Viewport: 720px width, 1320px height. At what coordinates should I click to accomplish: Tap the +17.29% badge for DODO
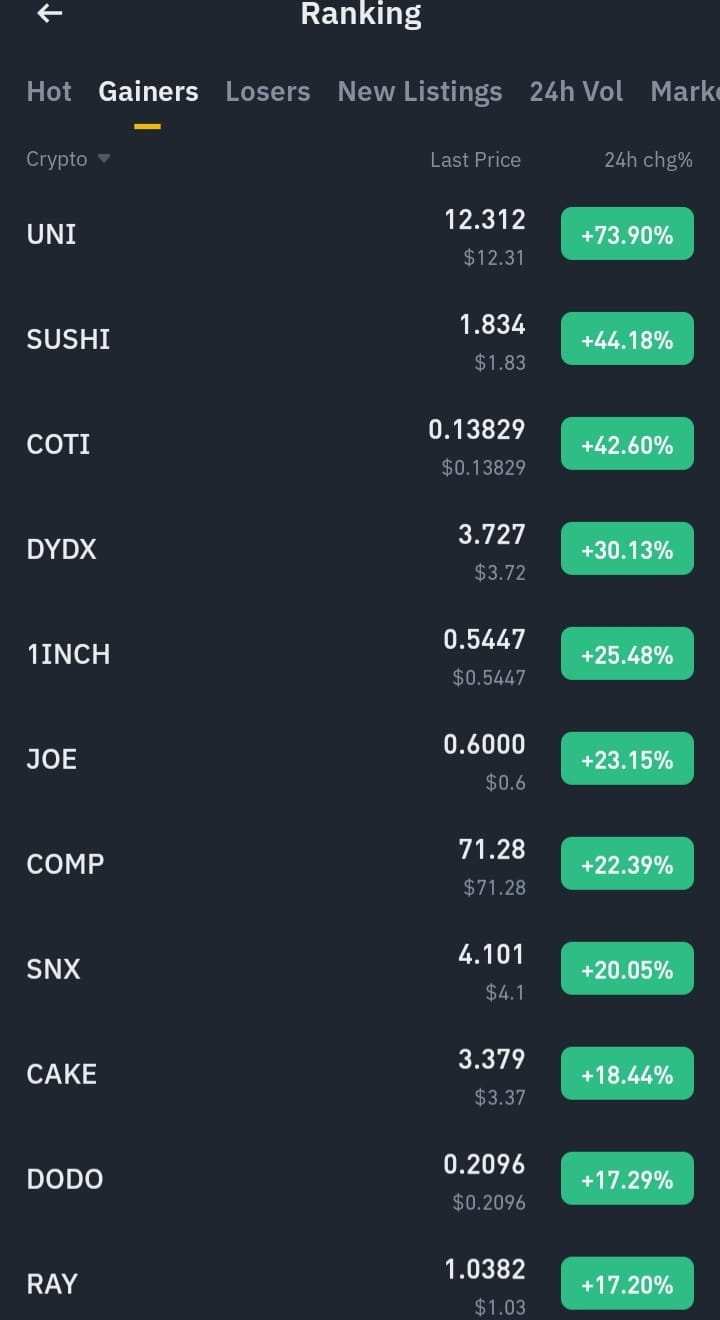[x=627, y=1178]
